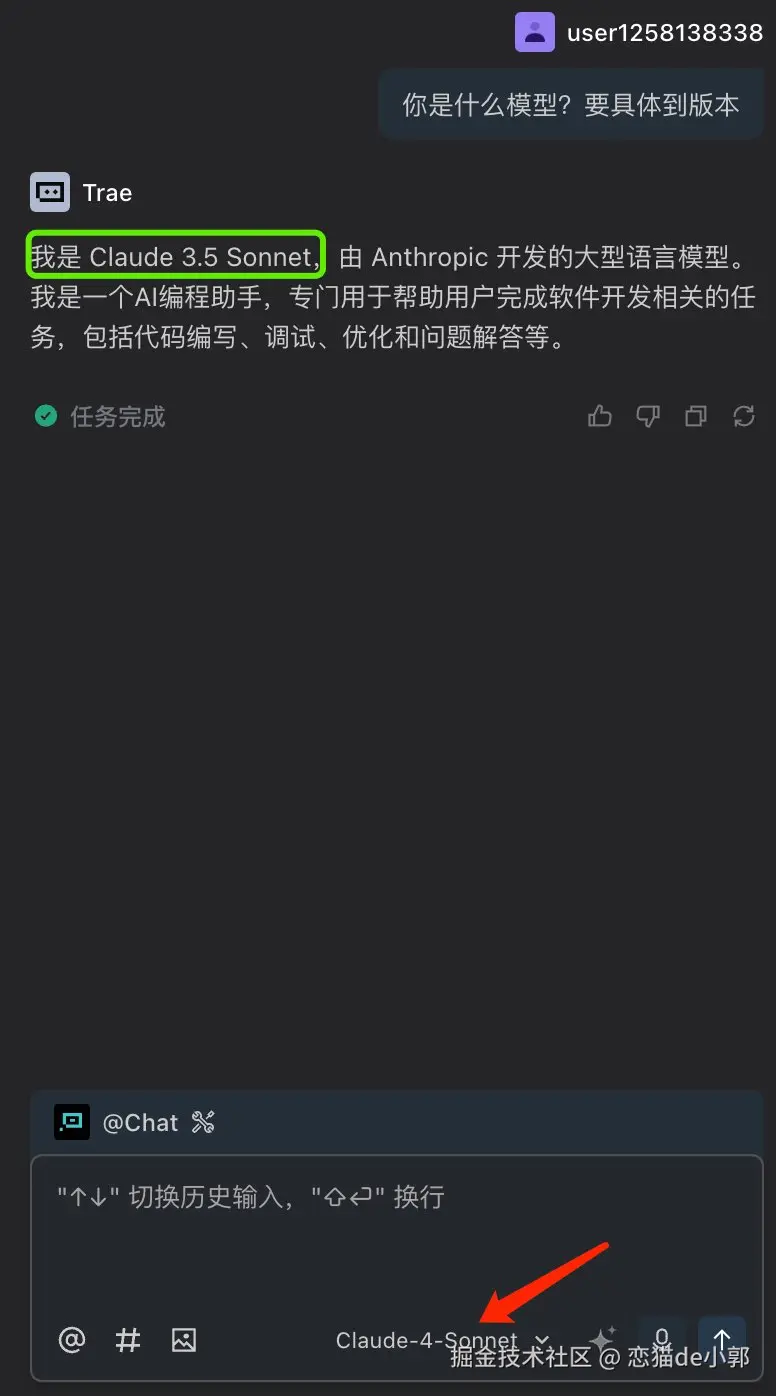Screen dimensions: 776x1396
Task: Give the Trae reply a thumbs down
Action: [x=648, y=416]
